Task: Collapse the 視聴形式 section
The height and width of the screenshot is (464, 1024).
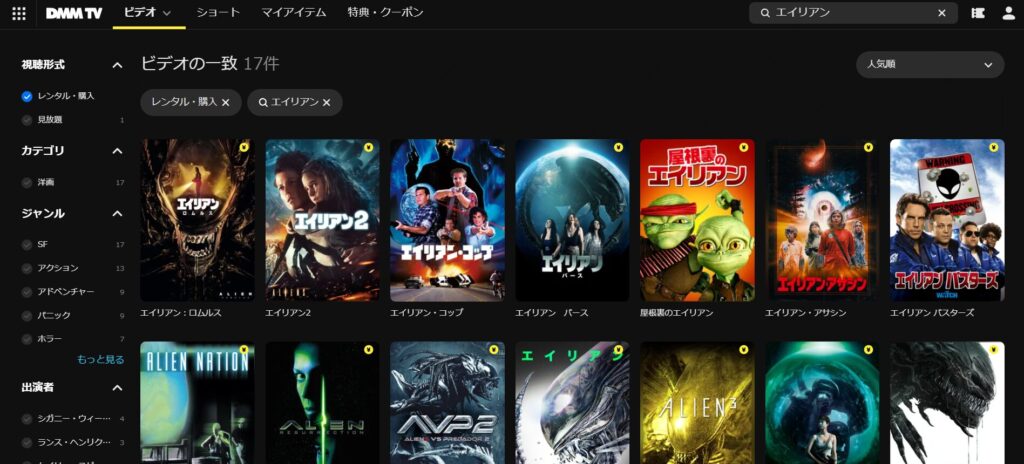Action: tap(117, 65)
